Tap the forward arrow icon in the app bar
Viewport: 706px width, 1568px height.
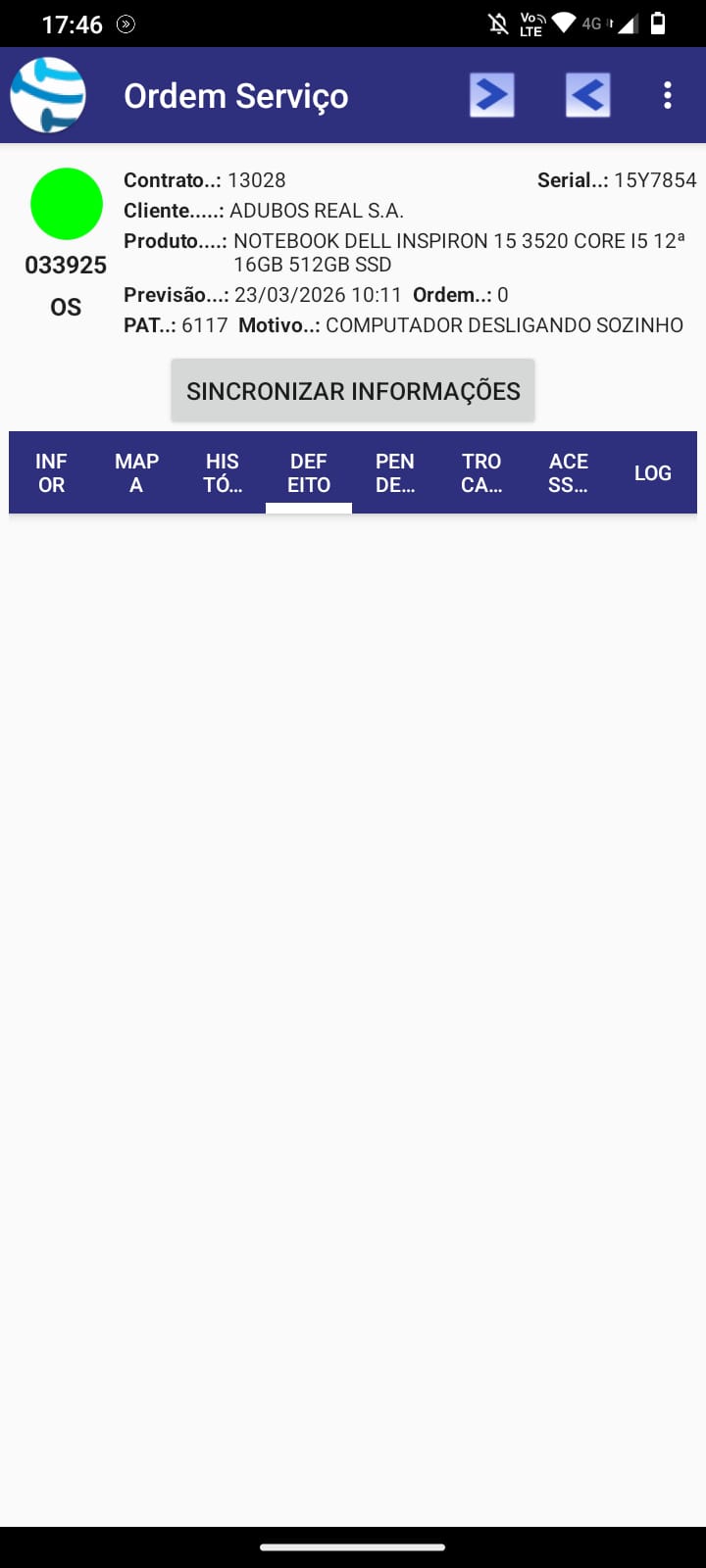491,95
